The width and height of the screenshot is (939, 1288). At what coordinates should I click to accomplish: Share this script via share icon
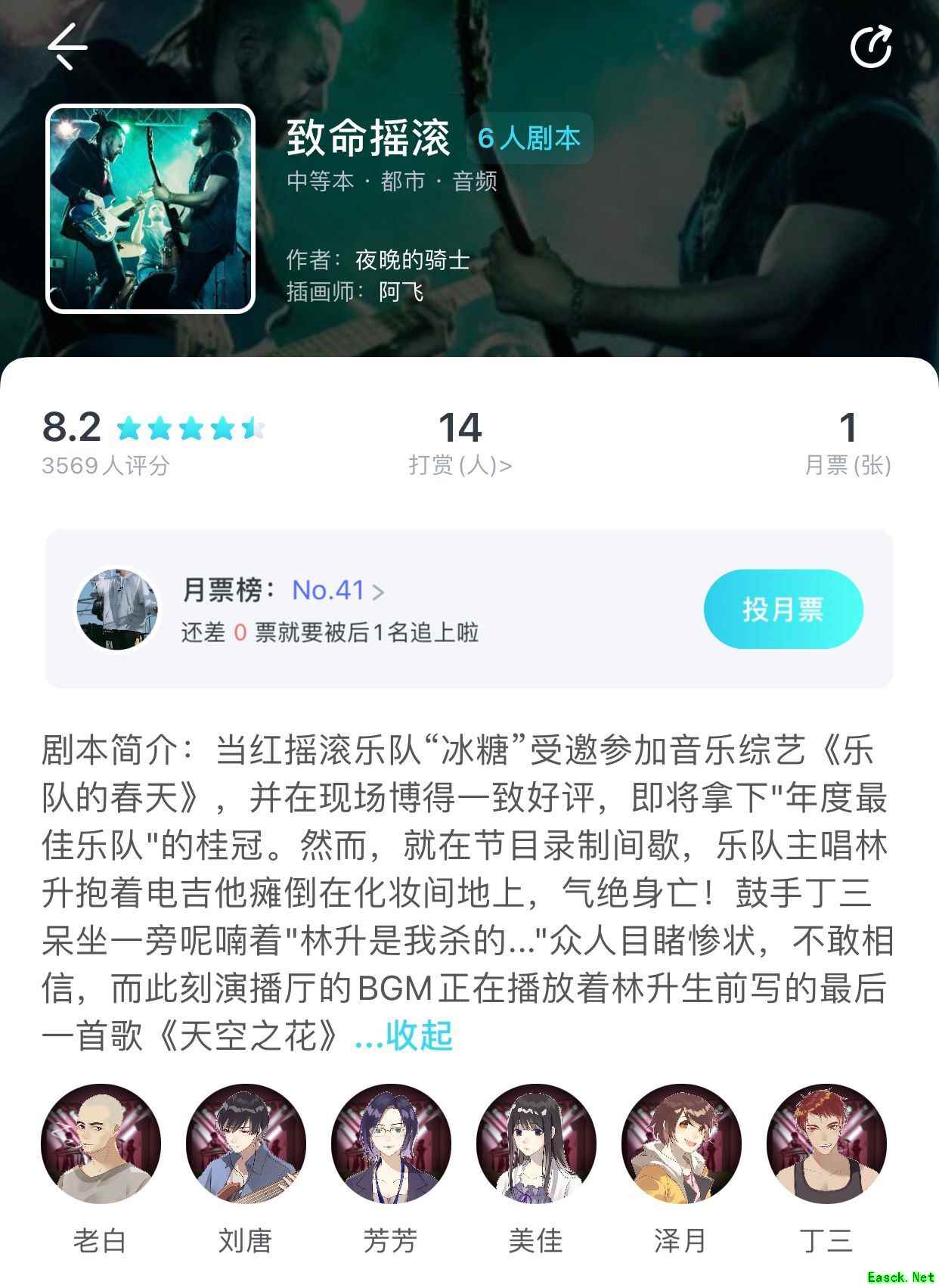point(871,47)
